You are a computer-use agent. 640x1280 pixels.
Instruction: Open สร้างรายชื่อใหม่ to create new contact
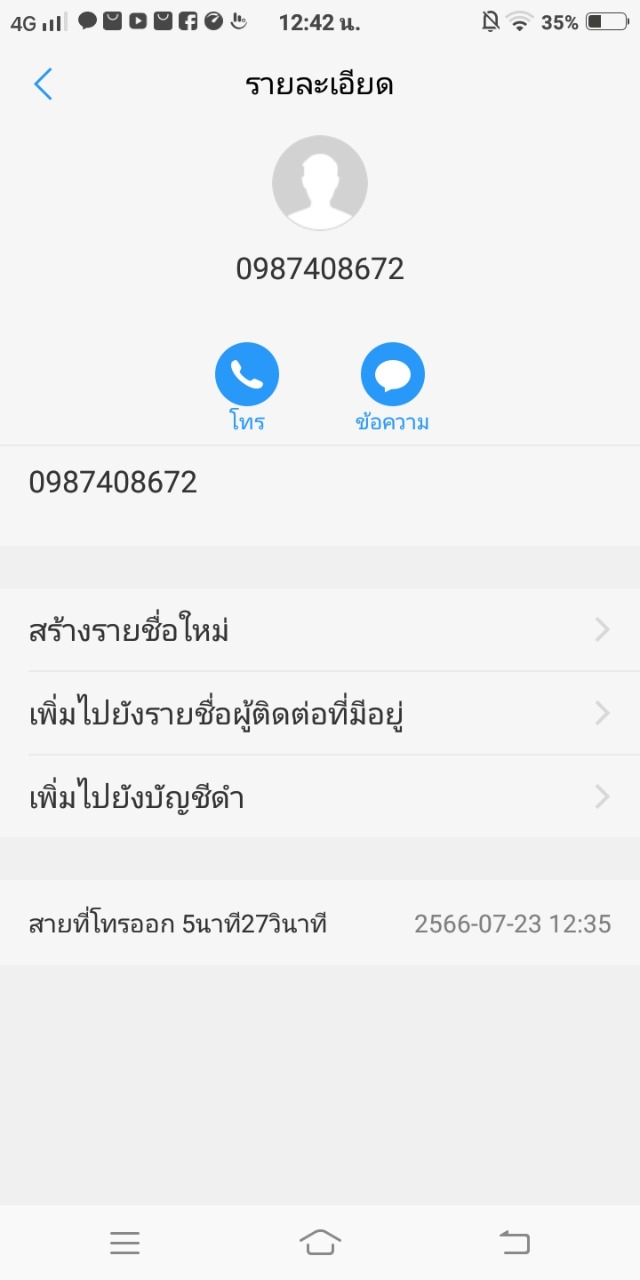pyautogui.click(x=320, y=630)
